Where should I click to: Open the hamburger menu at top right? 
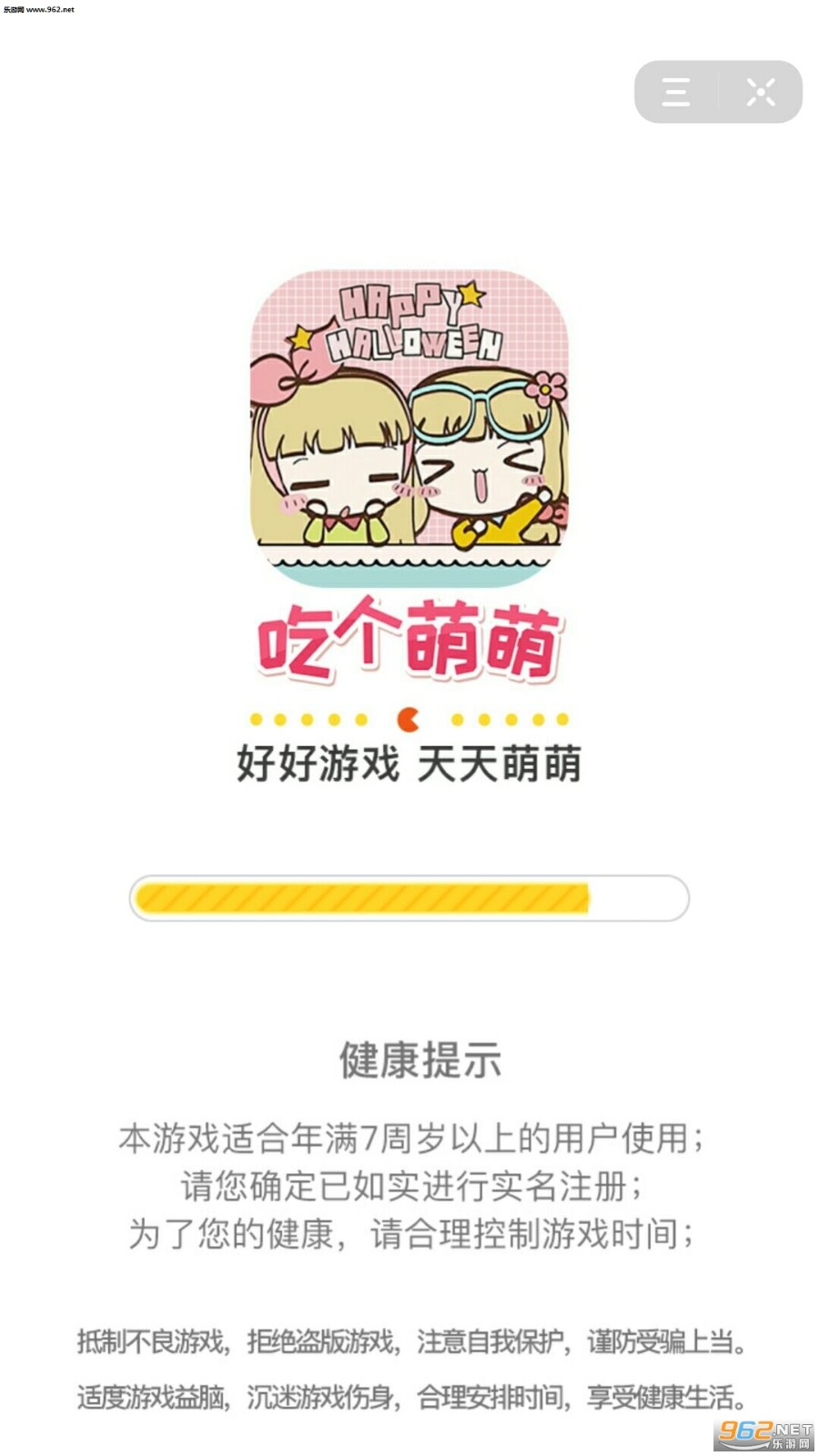(675, 91)
